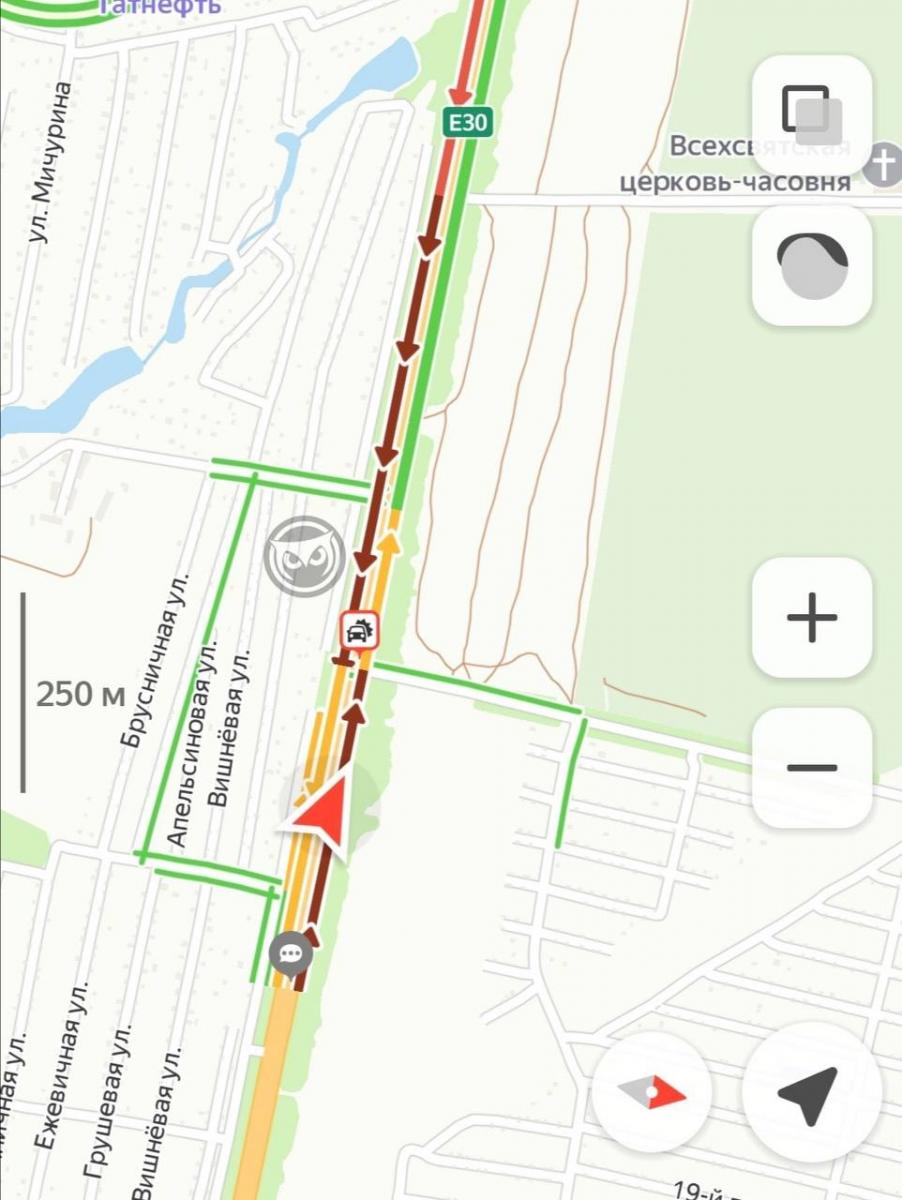The width and height of the screenshot is (902, 1200).
Task: Tap the compass to reset orientation
Action: pos(652,1093)
